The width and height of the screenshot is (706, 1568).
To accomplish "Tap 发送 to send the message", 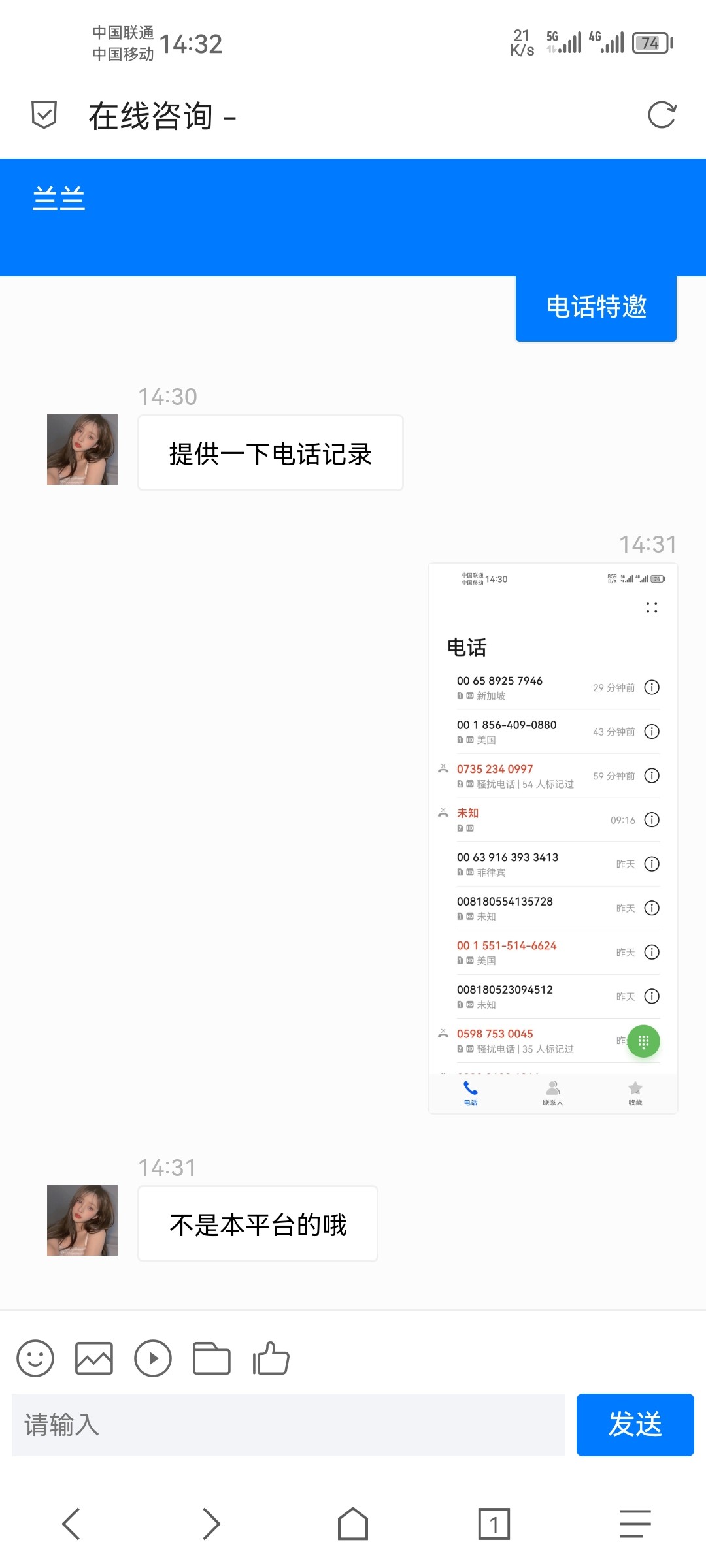I will coord(635,1424).
